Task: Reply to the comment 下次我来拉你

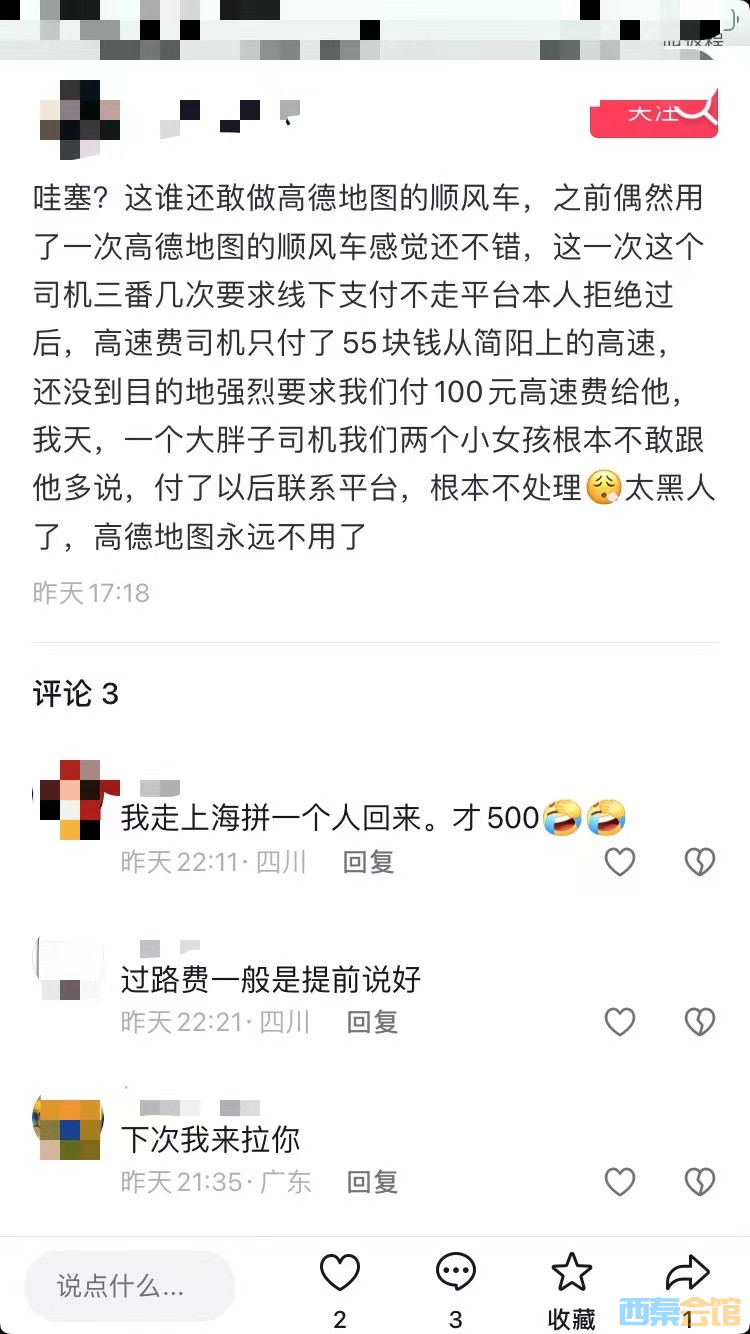Action: (x=372, y=1181)
